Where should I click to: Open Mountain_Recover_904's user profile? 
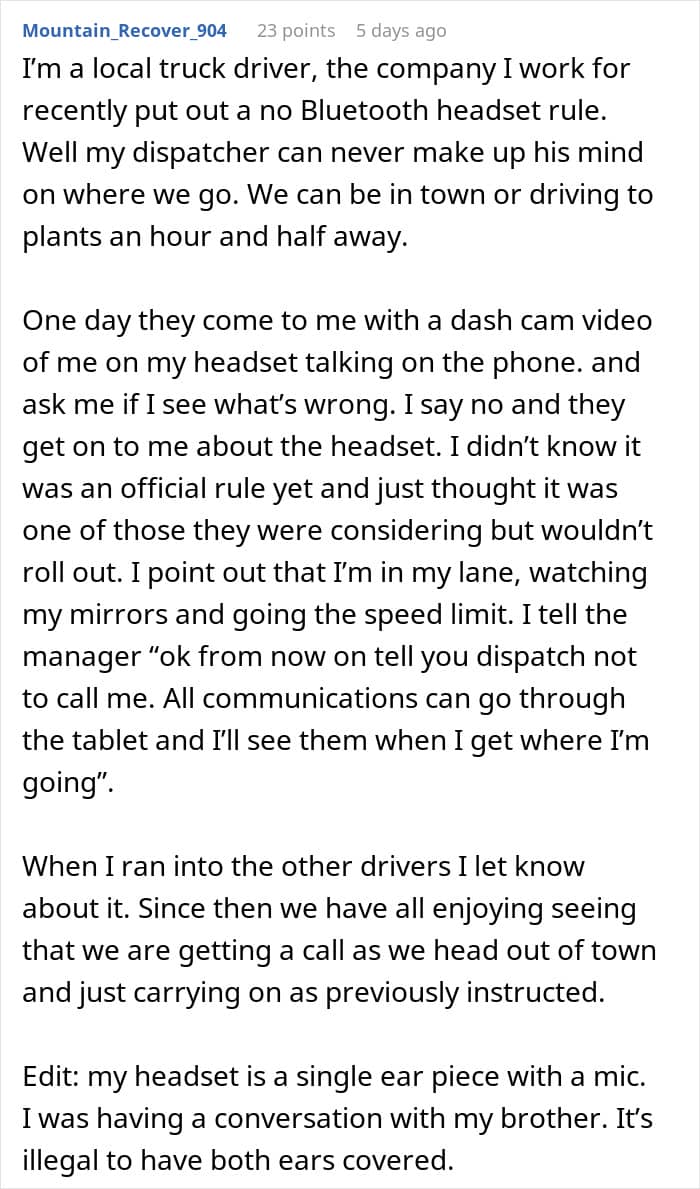(x=125, y=31)
